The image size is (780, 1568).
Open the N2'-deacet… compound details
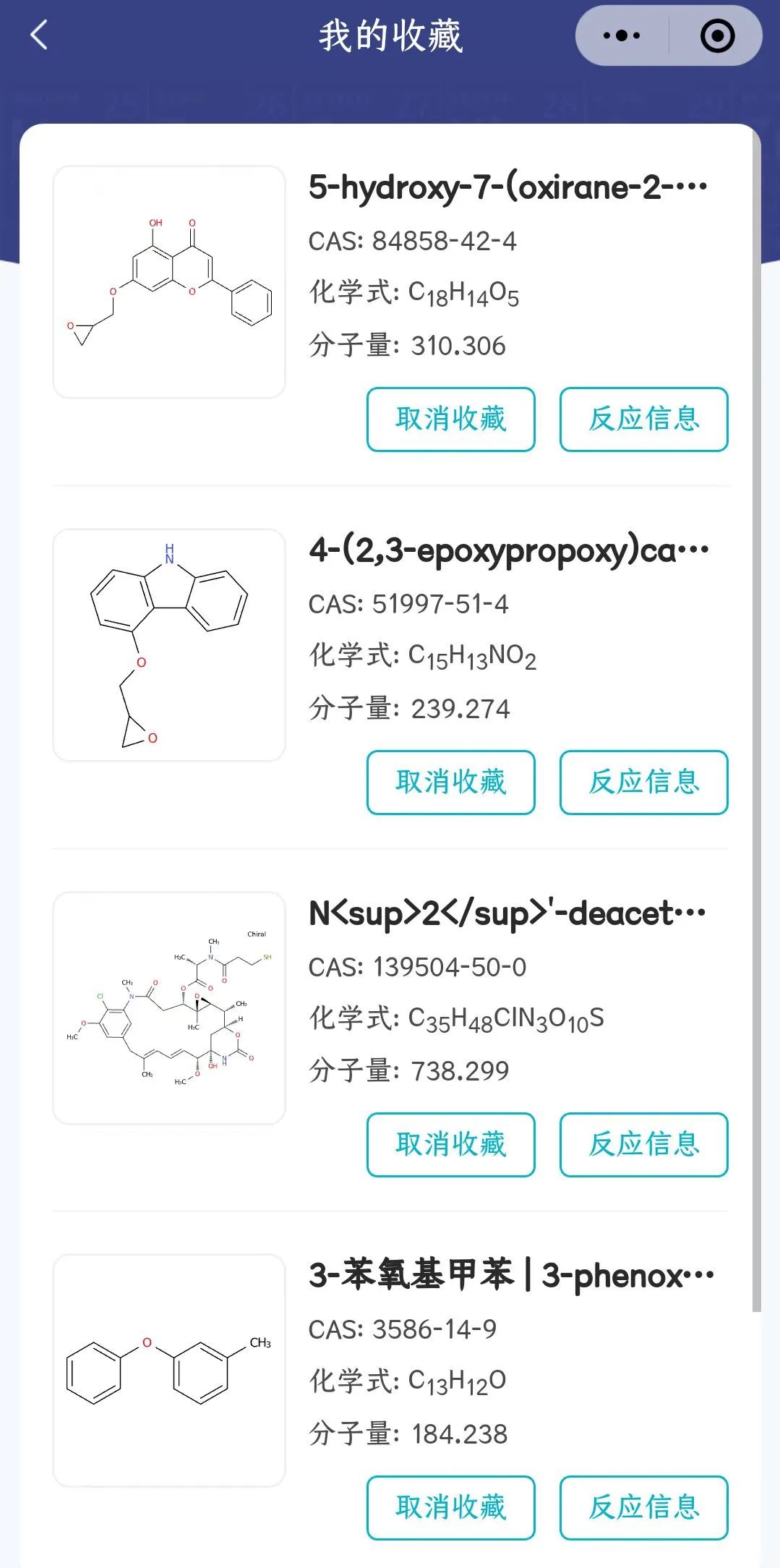point(507,913)
